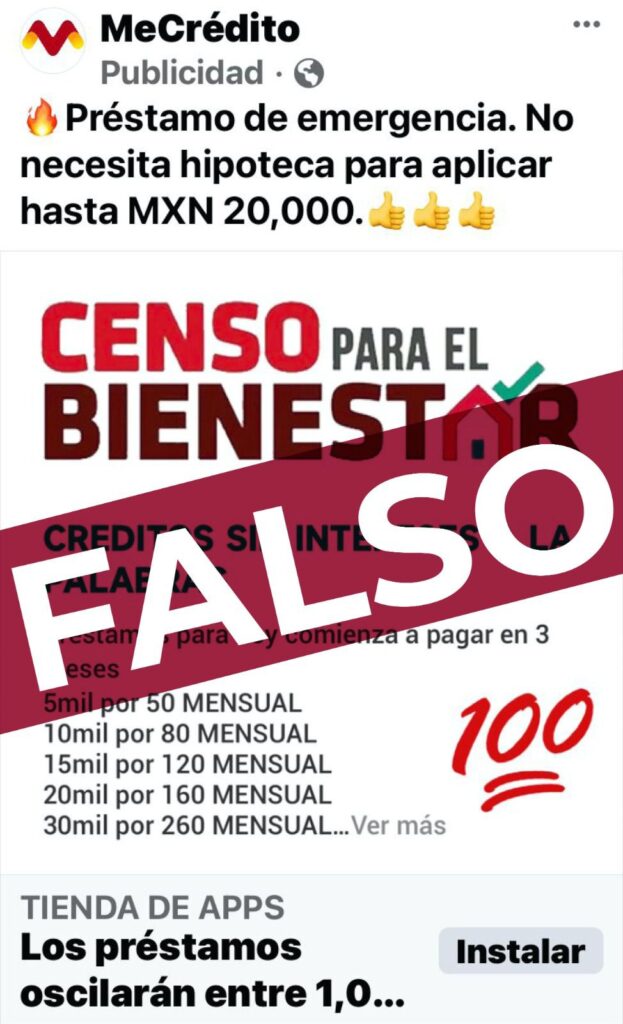Tap the Instalar button
Image resolution: width=623 pixels, height=1024 pixels.
(x=520, y=951)
